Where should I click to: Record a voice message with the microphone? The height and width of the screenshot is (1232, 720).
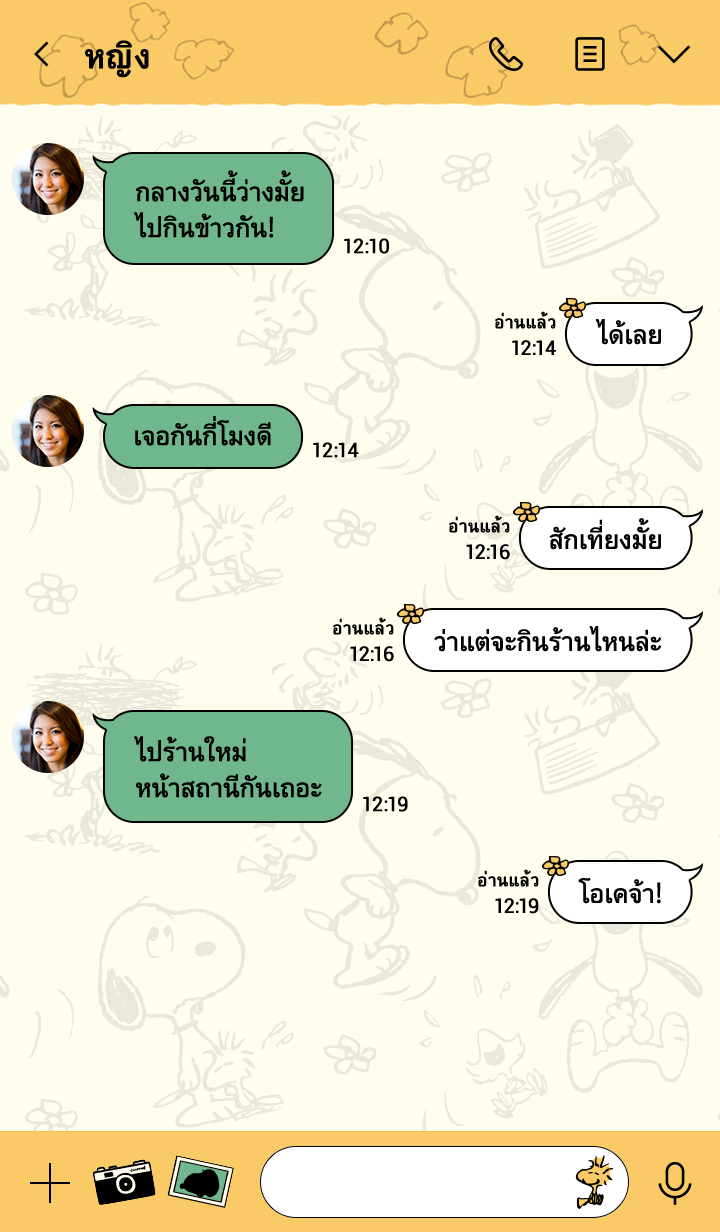[x=675, y=1183]
